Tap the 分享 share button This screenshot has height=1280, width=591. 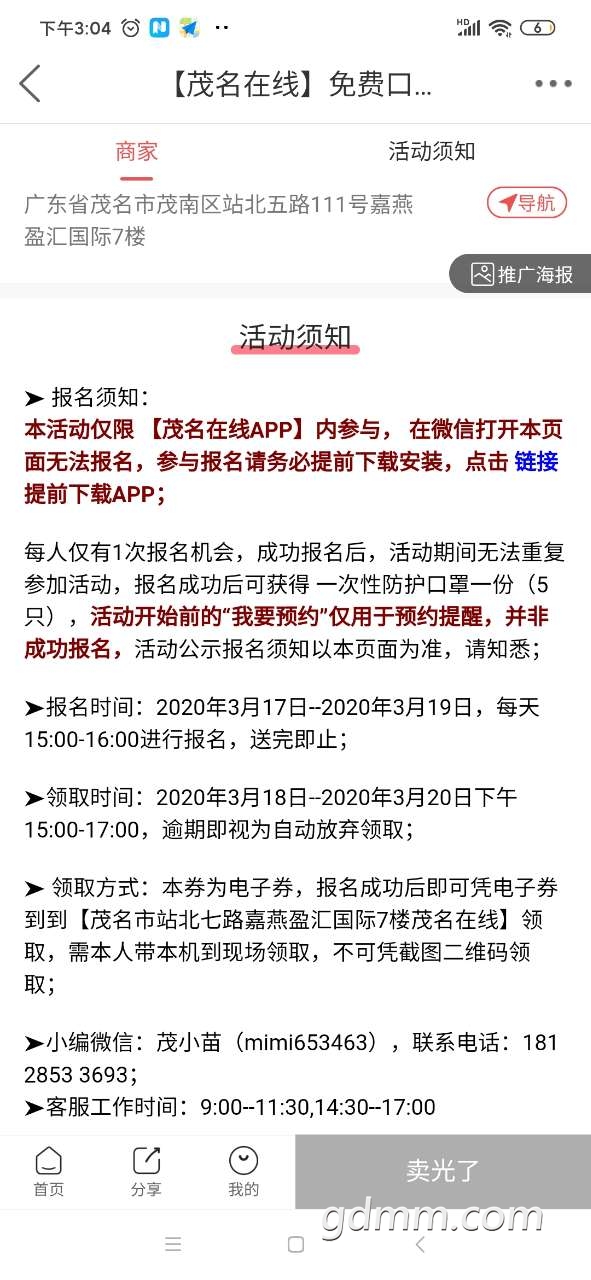pos(146,1172)
